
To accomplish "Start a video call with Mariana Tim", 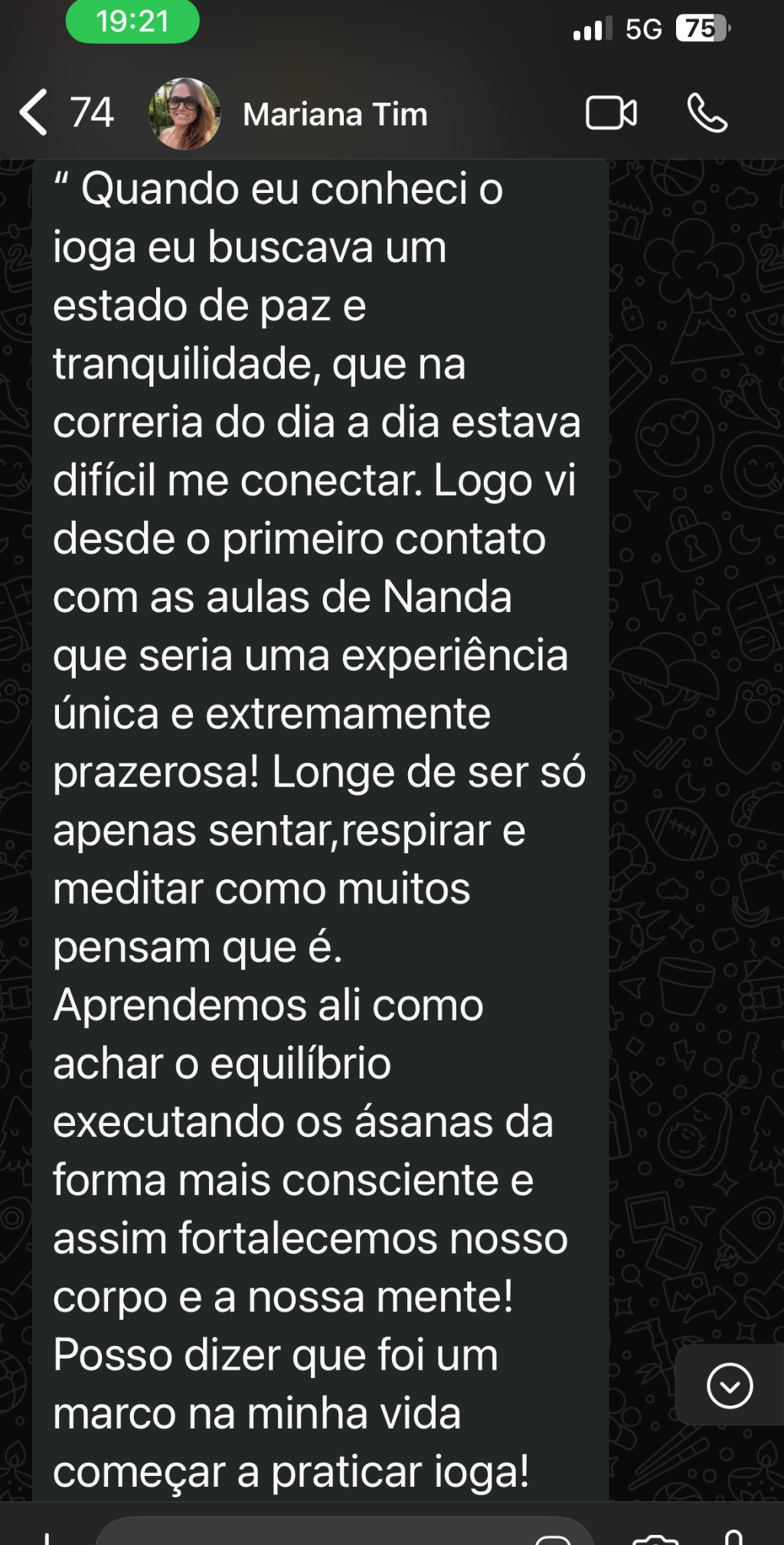I will pyautogui.click(x=610, y=113).
